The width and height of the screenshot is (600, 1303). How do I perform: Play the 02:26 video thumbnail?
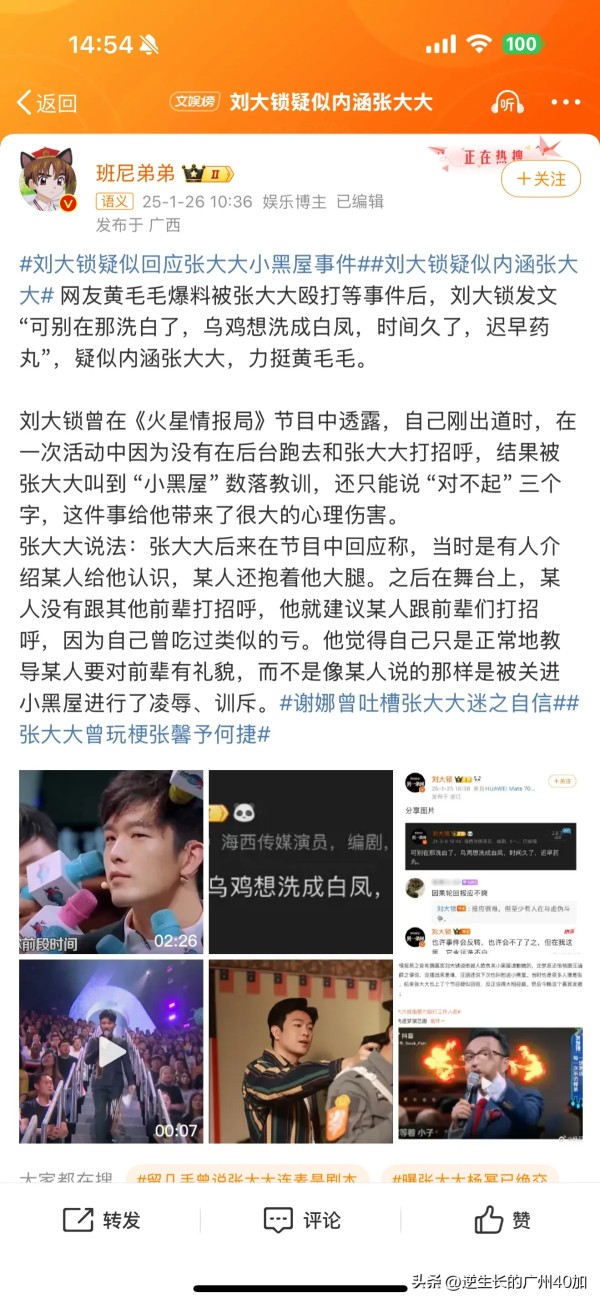click(111, 861)
